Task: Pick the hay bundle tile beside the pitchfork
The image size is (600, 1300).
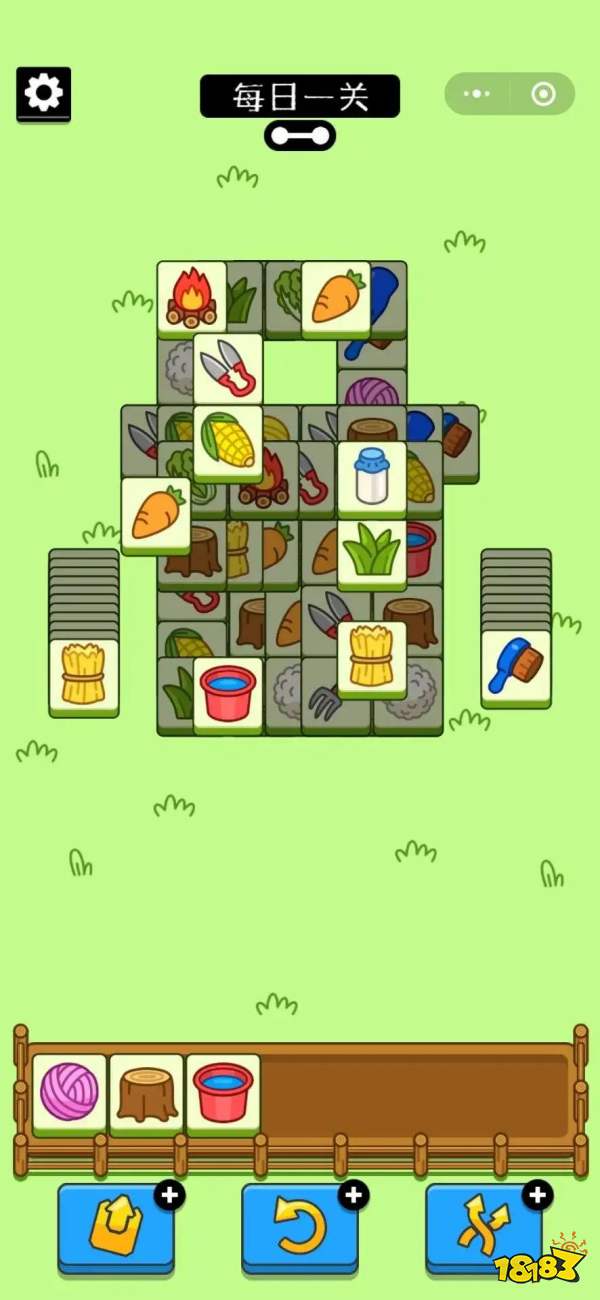Action: pyautogui.click(x=371, y=655)
